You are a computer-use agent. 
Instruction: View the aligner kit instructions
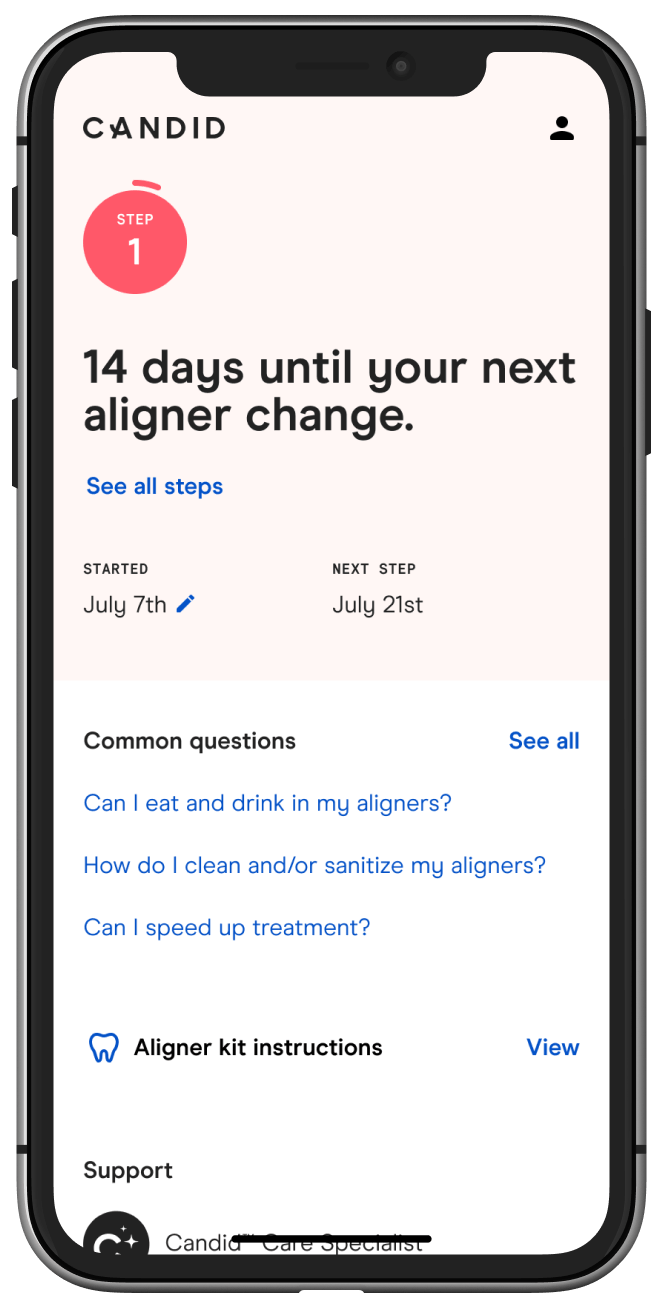pyautogui.click(x=553, y=1048)
